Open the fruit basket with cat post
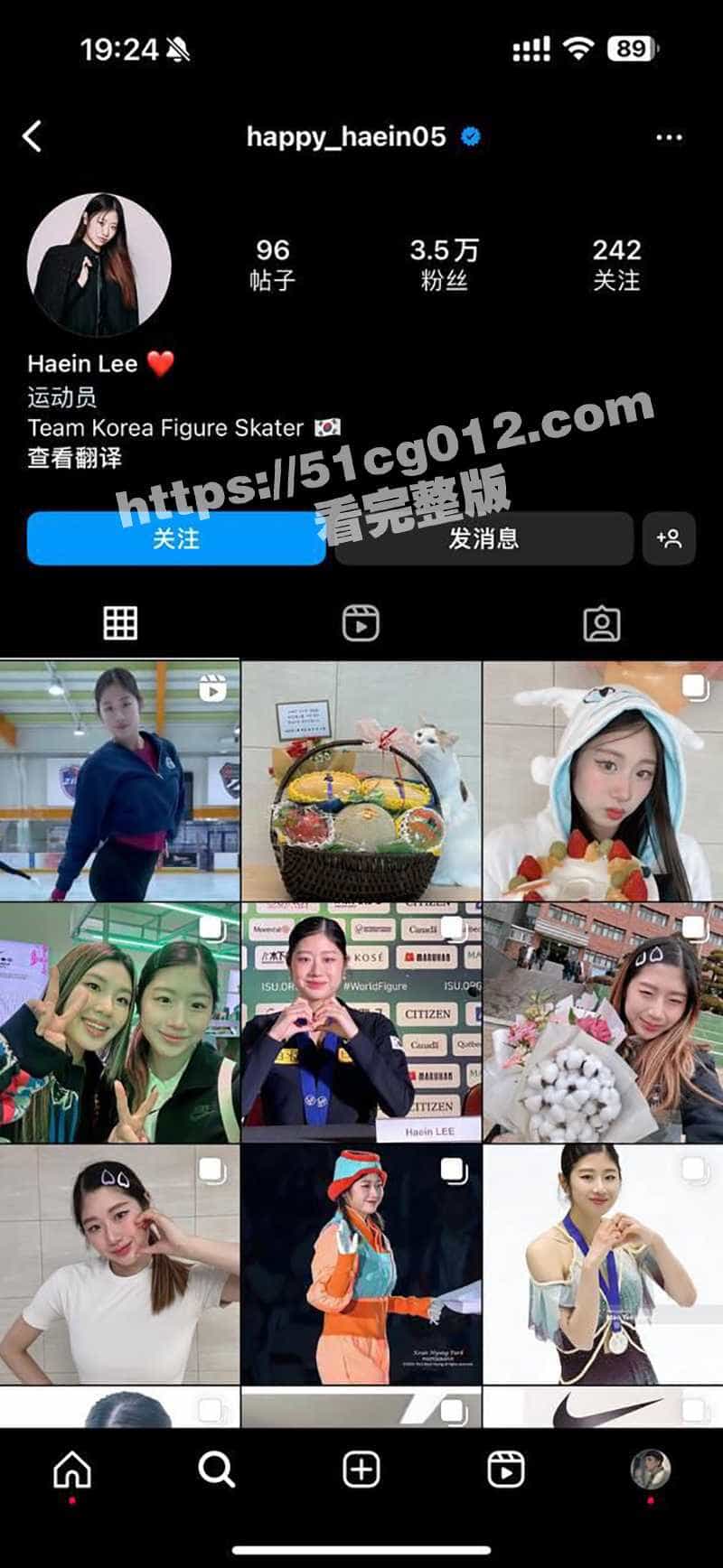723x1568 pixels. point(361,781)
